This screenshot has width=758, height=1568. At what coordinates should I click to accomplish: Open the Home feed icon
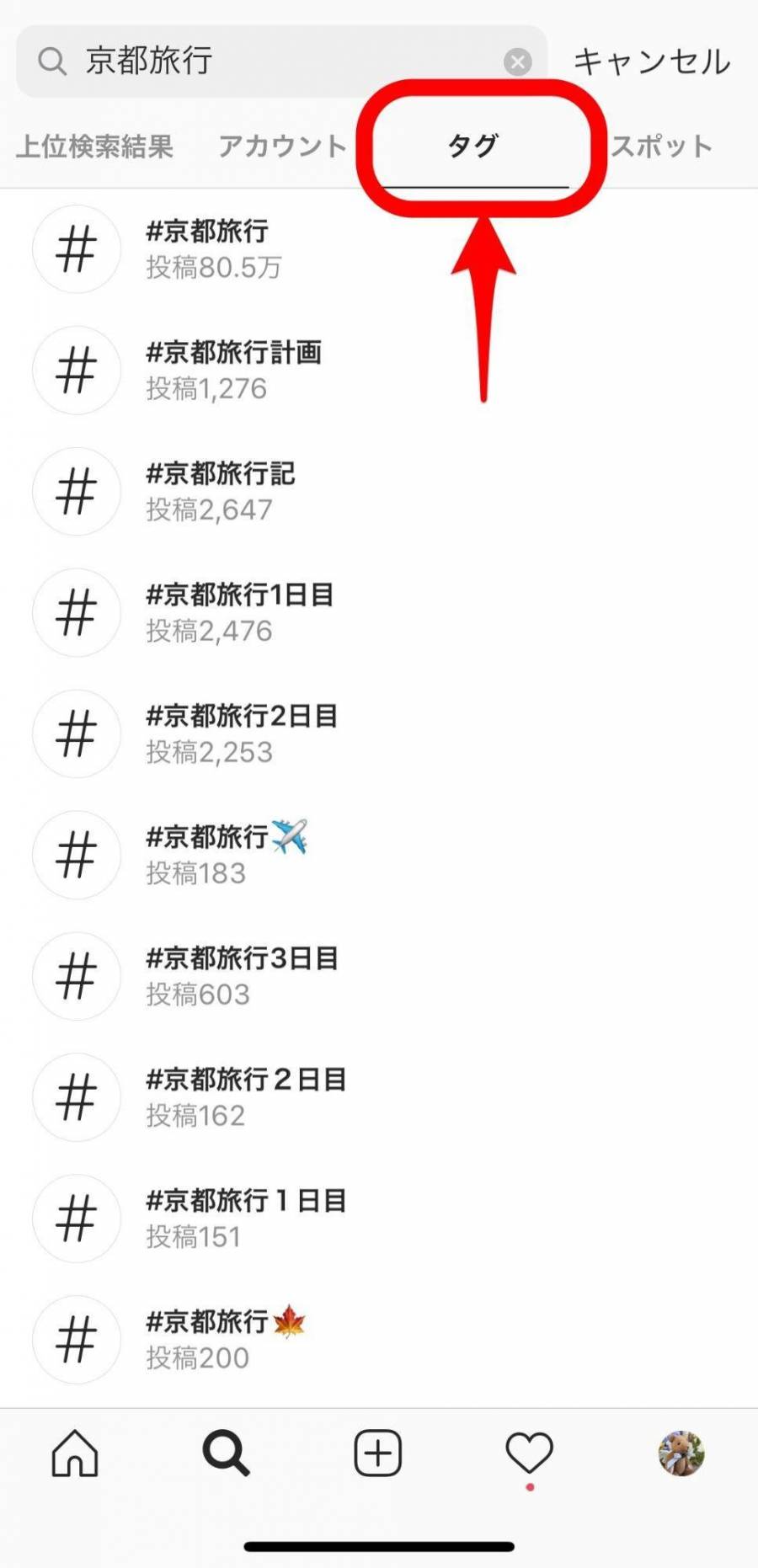click(76, 1453)
